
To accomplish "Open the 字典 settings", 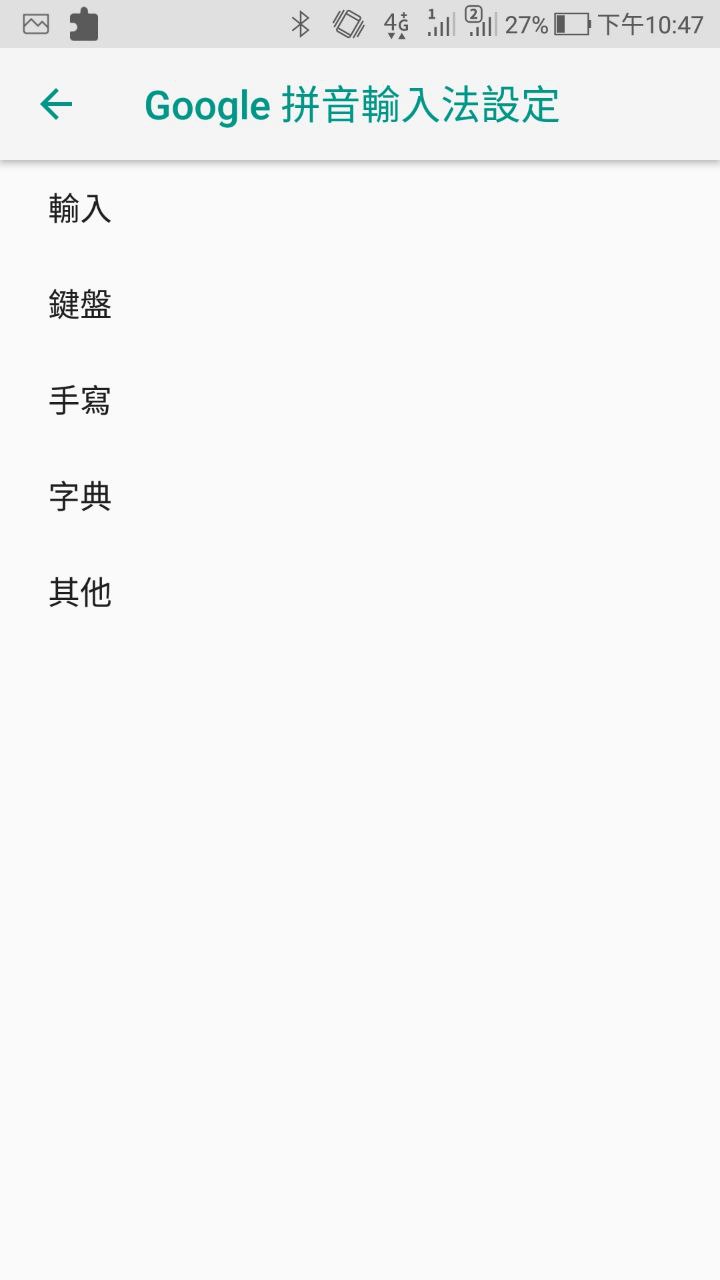I will point(80,497).
